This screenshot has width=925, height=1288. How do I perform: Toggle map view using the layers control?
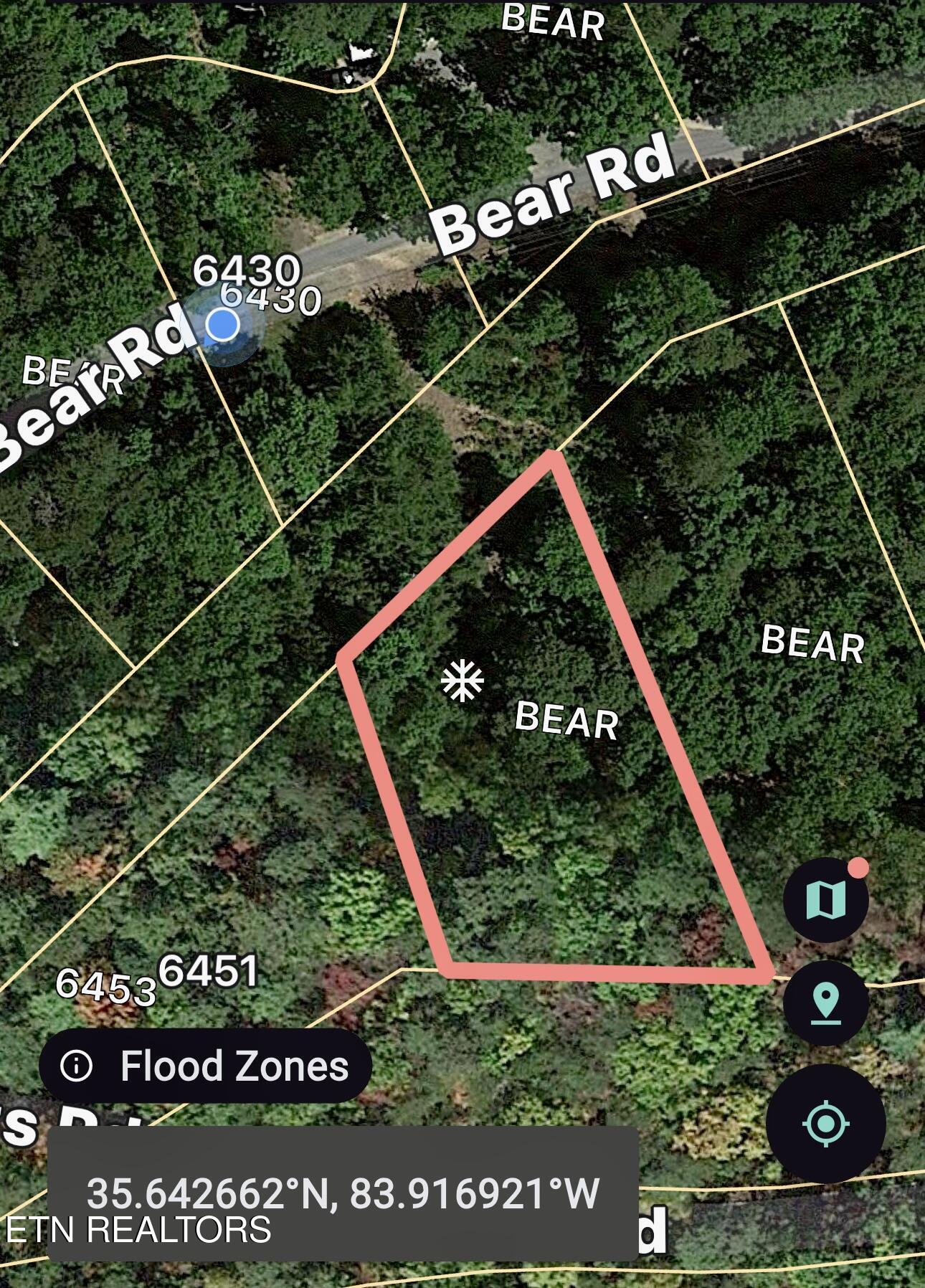coord(825,897)
